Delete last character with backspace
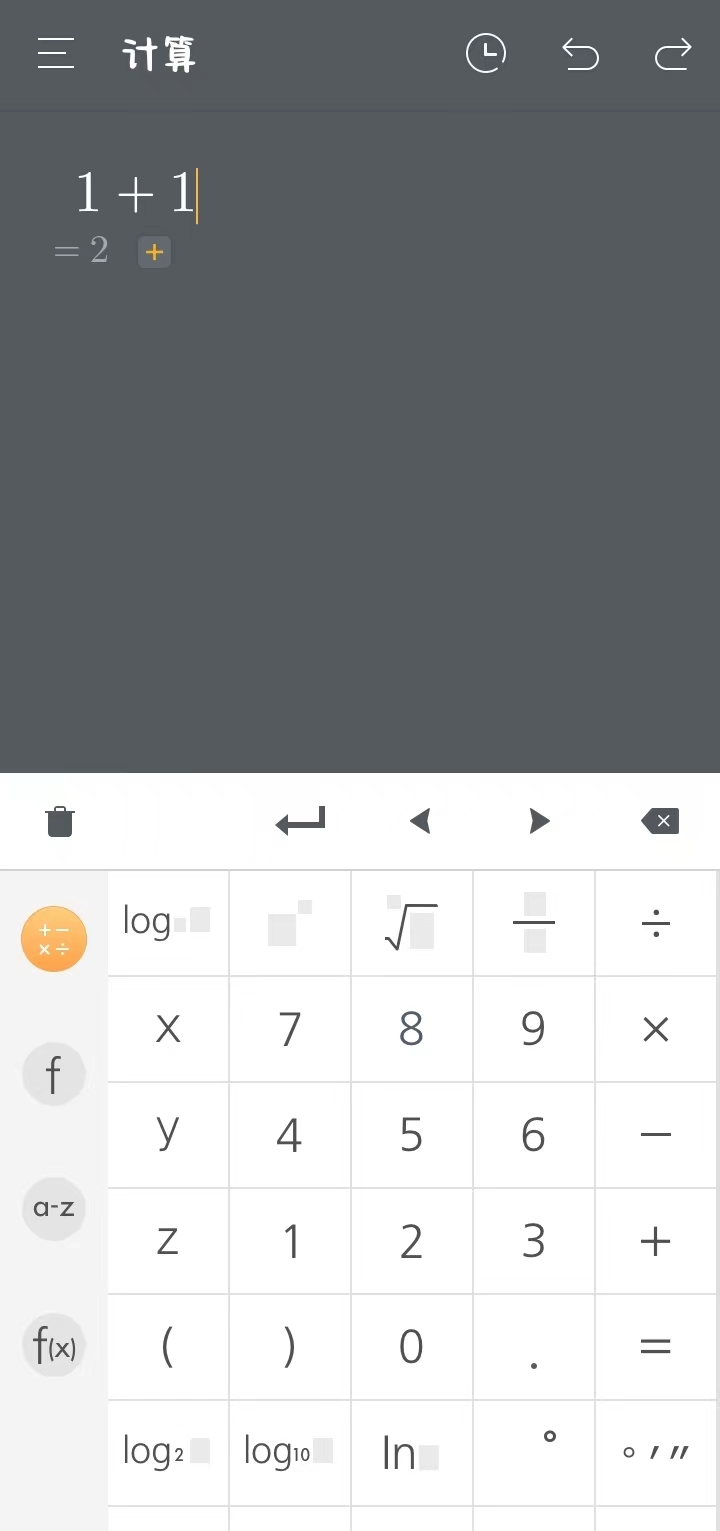This screenshot has height=1531, width=720. (x=660, y=821)
